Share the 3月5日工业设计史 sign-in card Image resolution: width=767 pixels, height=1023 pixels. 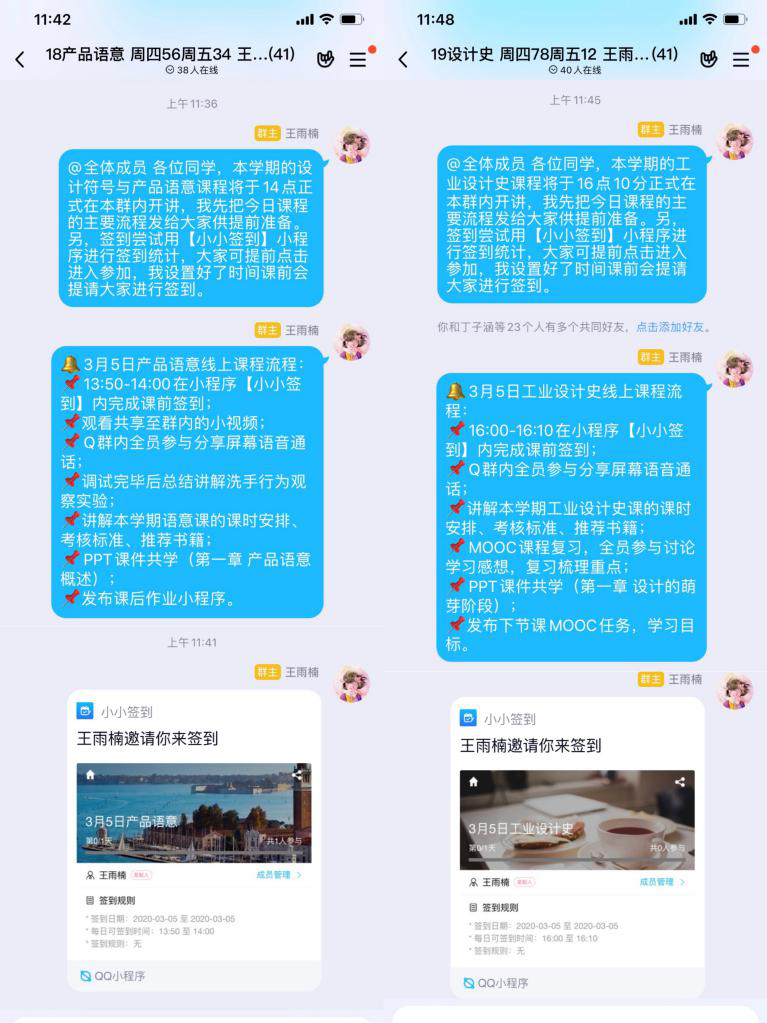pyautogui.click(x=680, y=781)
